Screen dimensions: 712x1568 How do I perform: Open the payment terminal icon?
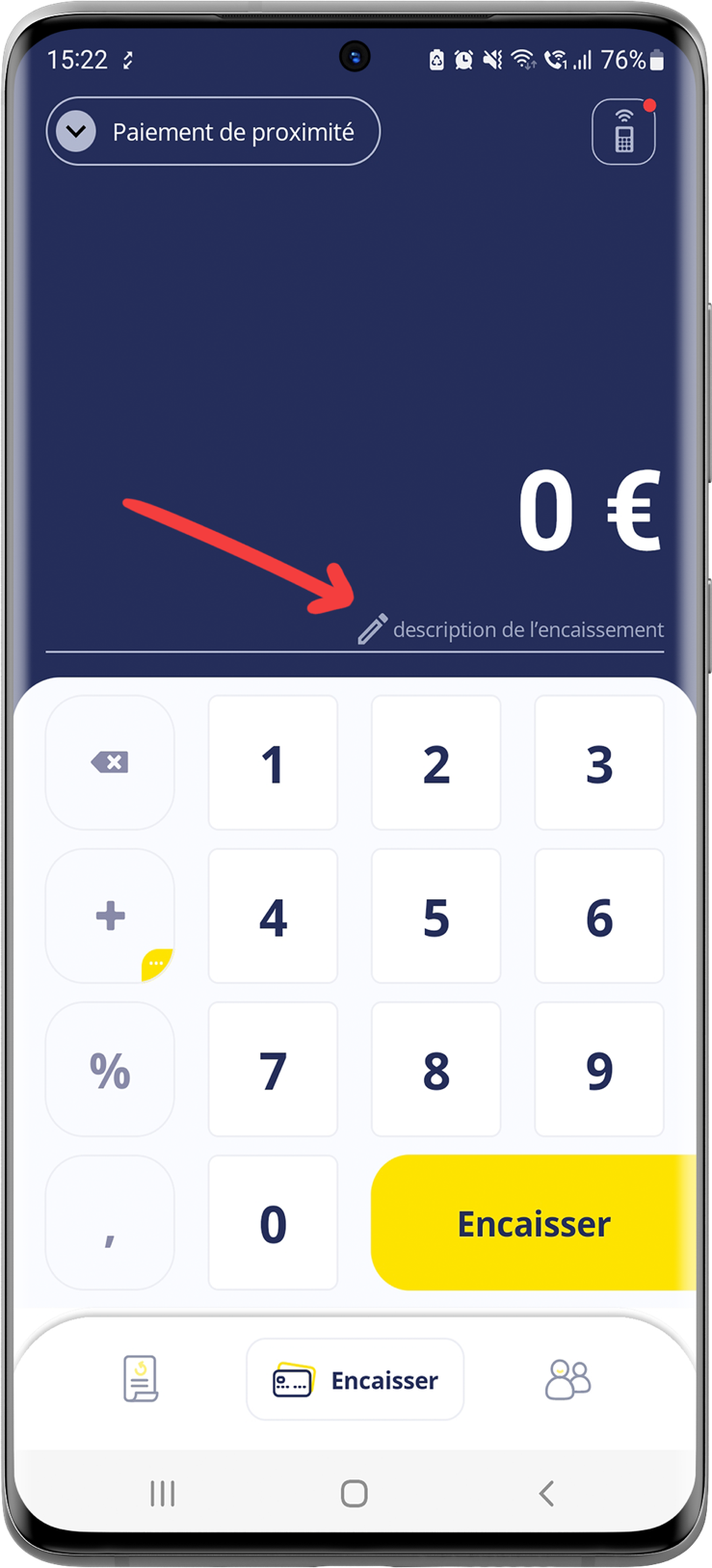623,132
